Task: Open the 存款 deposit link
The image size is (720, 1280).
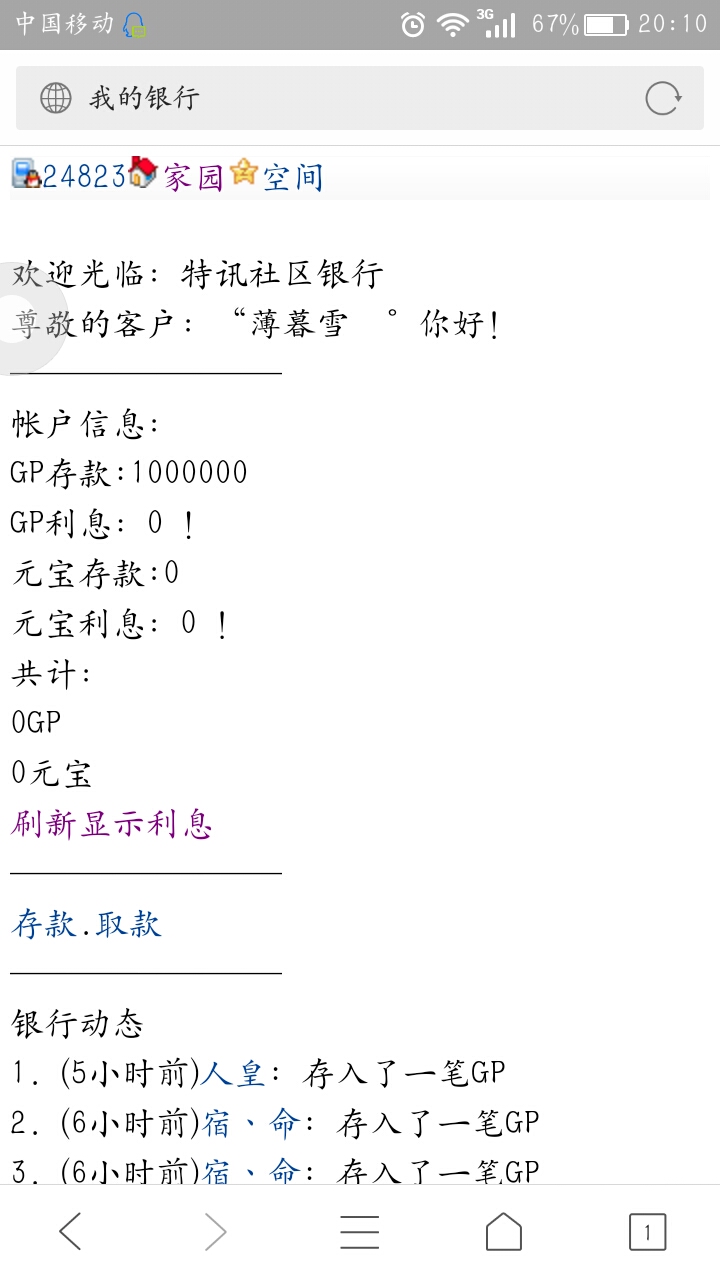Action: pos(44,923)
